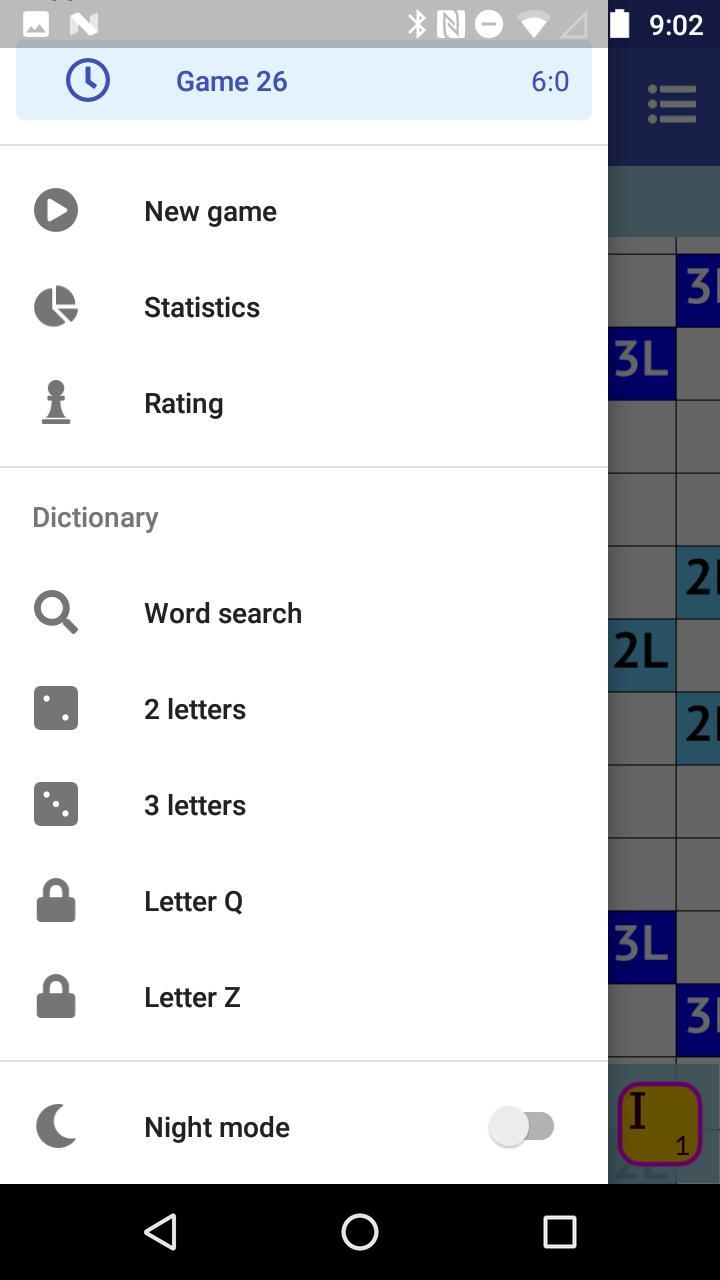Click the magnifier icon for Word search
The image size is (720, 1280).
(56, 612)
